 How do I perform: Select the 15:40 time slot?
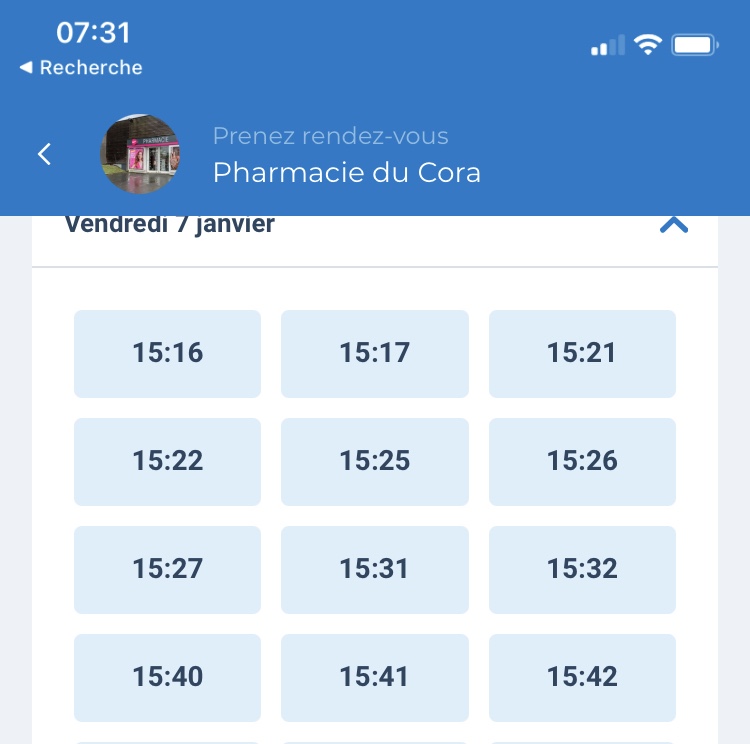coord(167,677)
